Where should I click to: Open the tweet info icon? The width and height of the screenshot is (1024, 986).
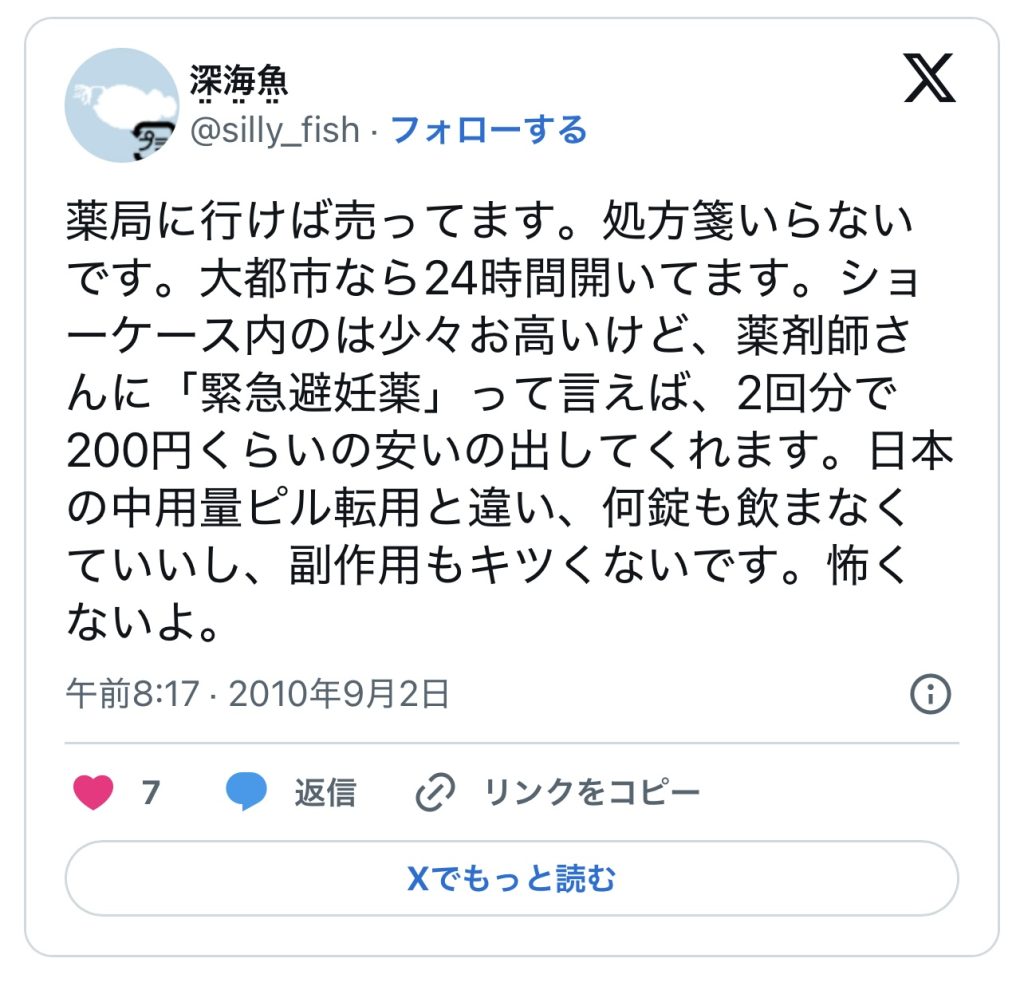(930, 693)
